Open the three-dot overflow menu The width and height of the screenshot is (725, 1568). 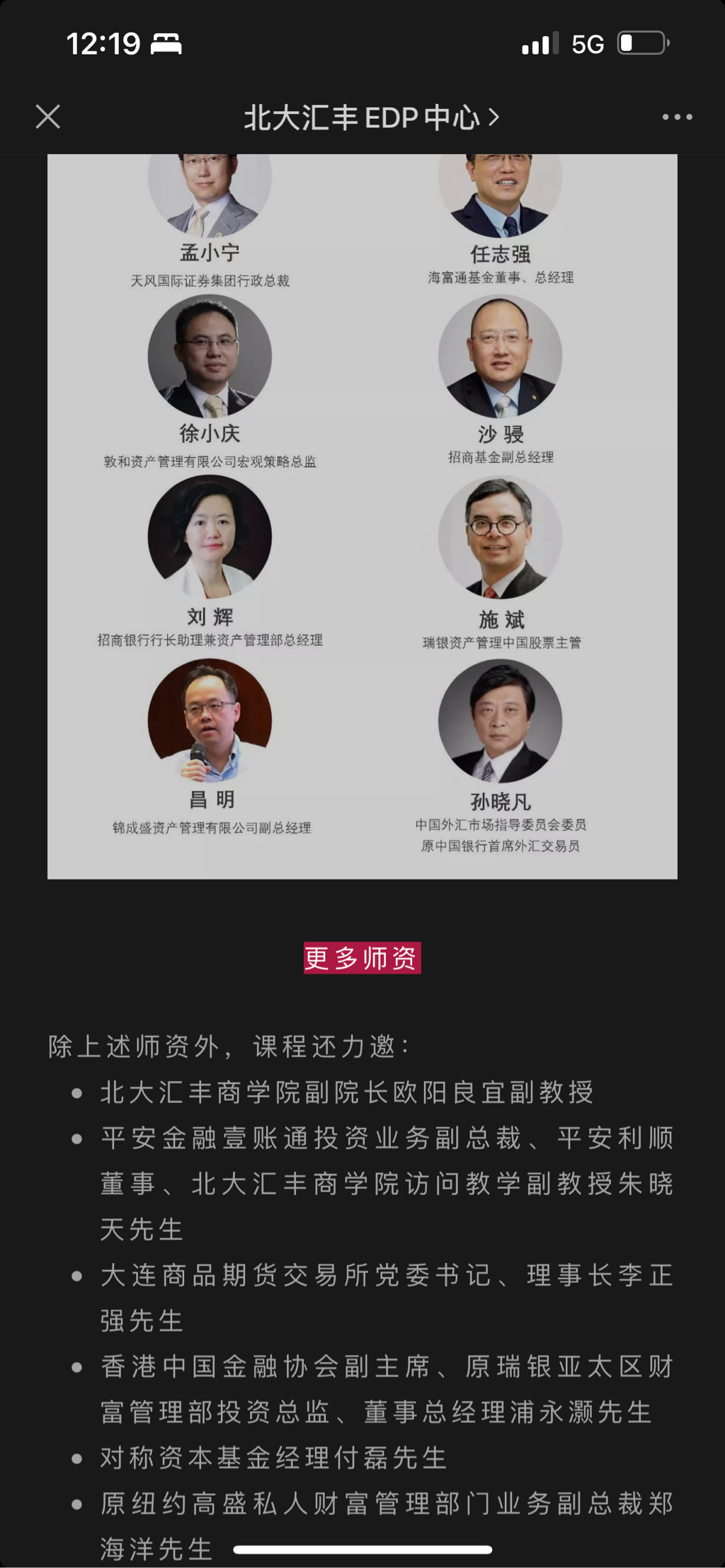pos(677,117)
